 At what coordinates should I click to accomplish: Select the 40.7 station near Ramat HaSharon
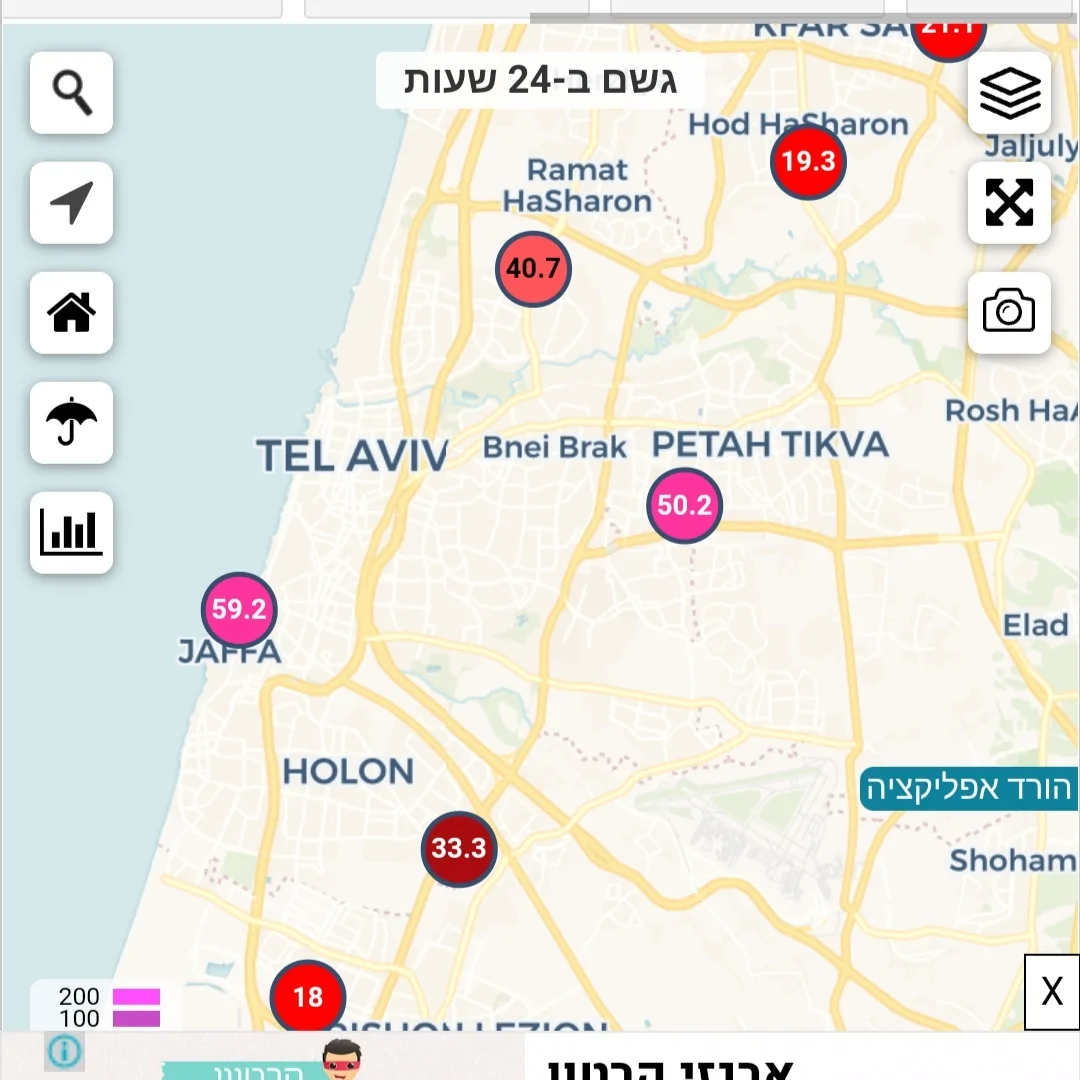(x=533, y=269)
